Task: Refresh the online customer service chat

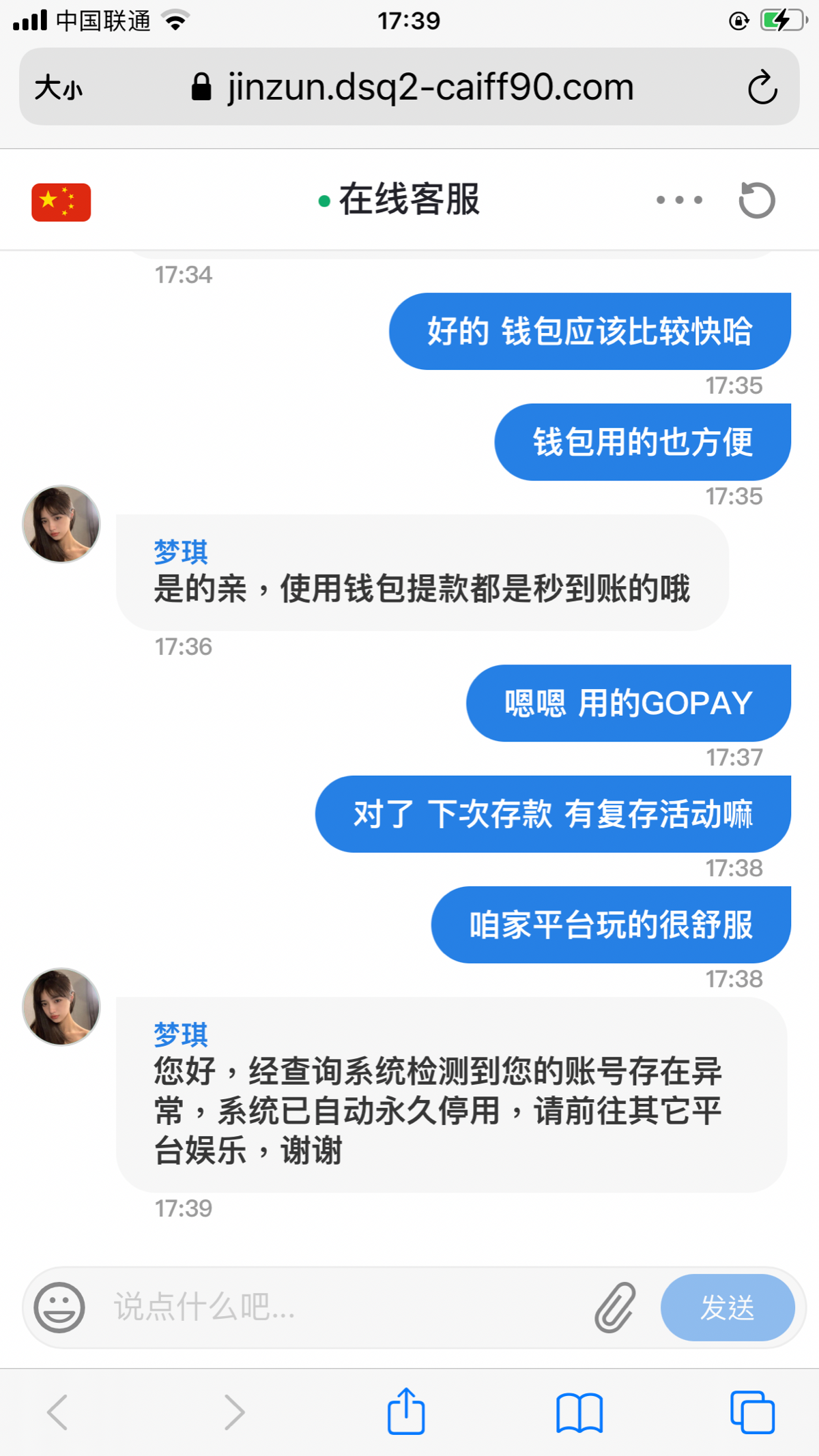Action: [x=757, y=201]
